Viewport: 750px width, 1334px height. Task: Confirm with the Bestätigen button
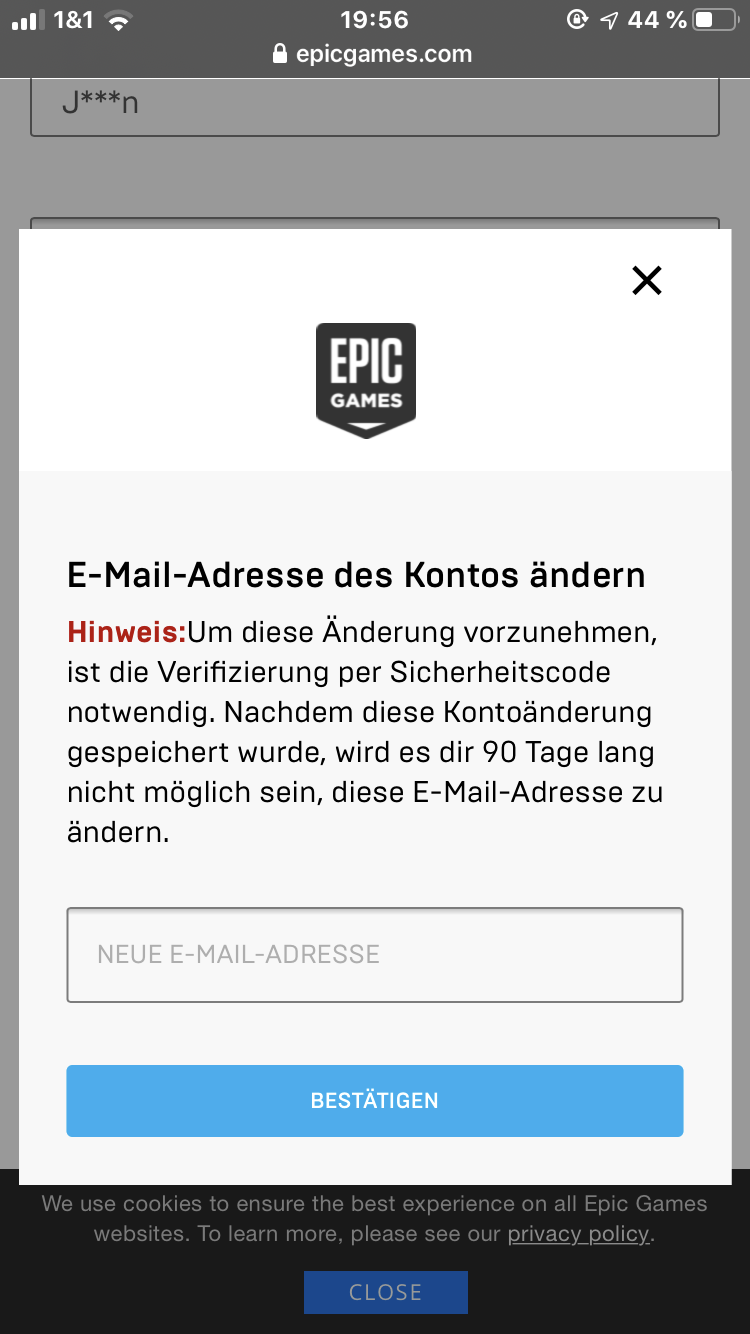click(x=374, y=1100)
